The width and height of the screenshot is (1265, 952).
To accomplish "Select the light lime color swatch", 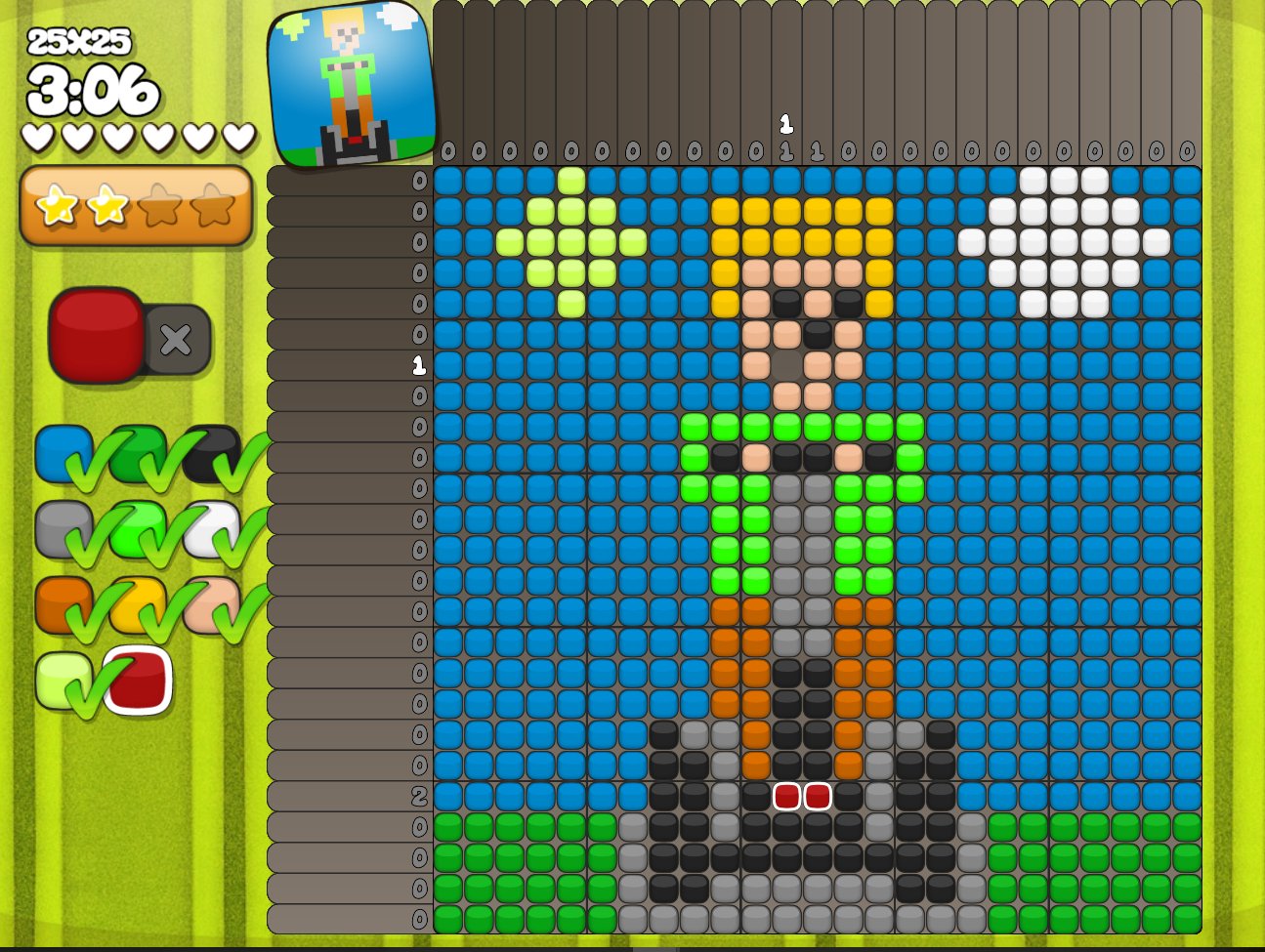I will click(x=63, y=679).
